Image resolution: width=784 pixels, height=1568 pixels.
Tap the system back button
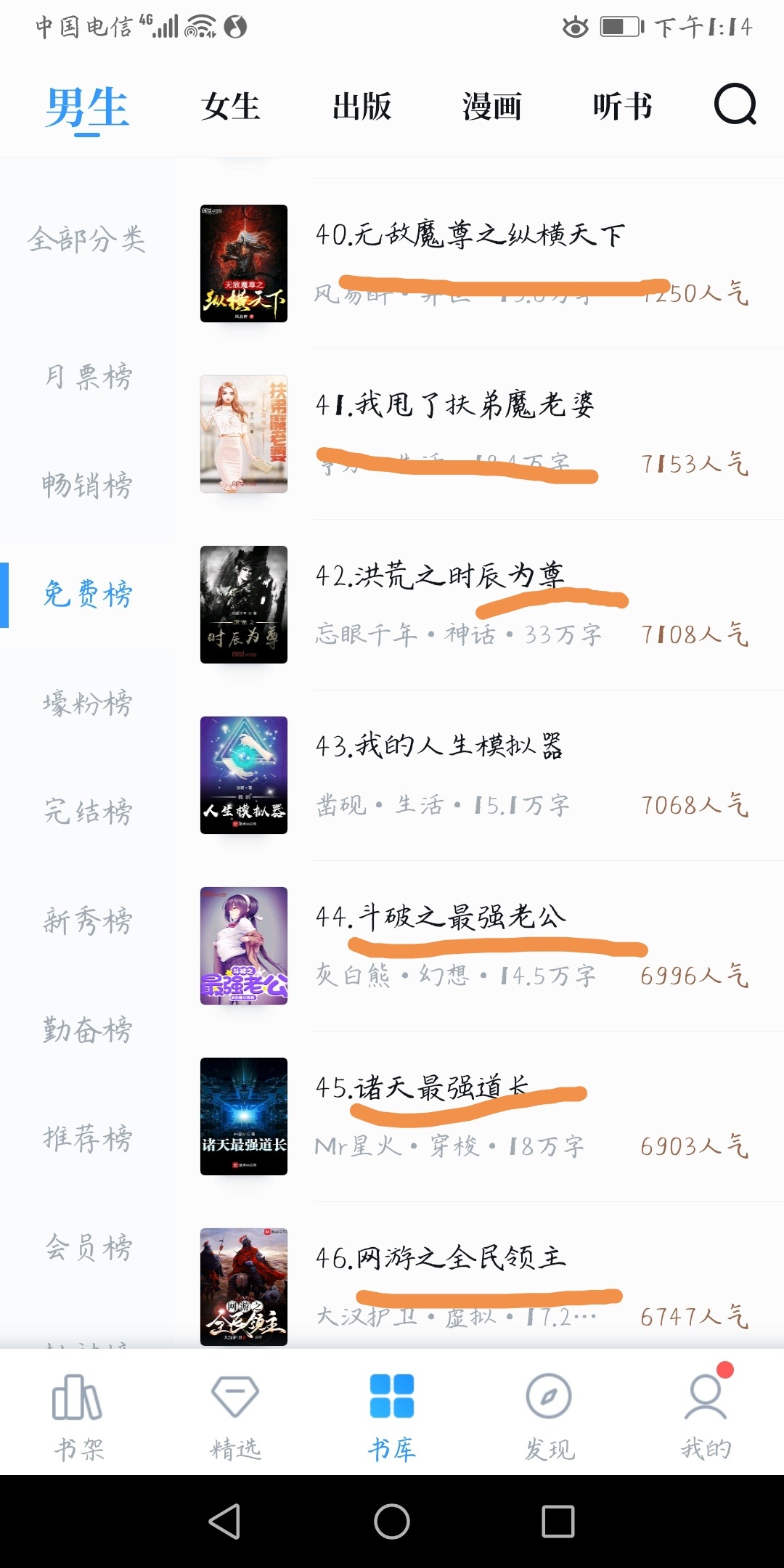tap(224, 1521)
